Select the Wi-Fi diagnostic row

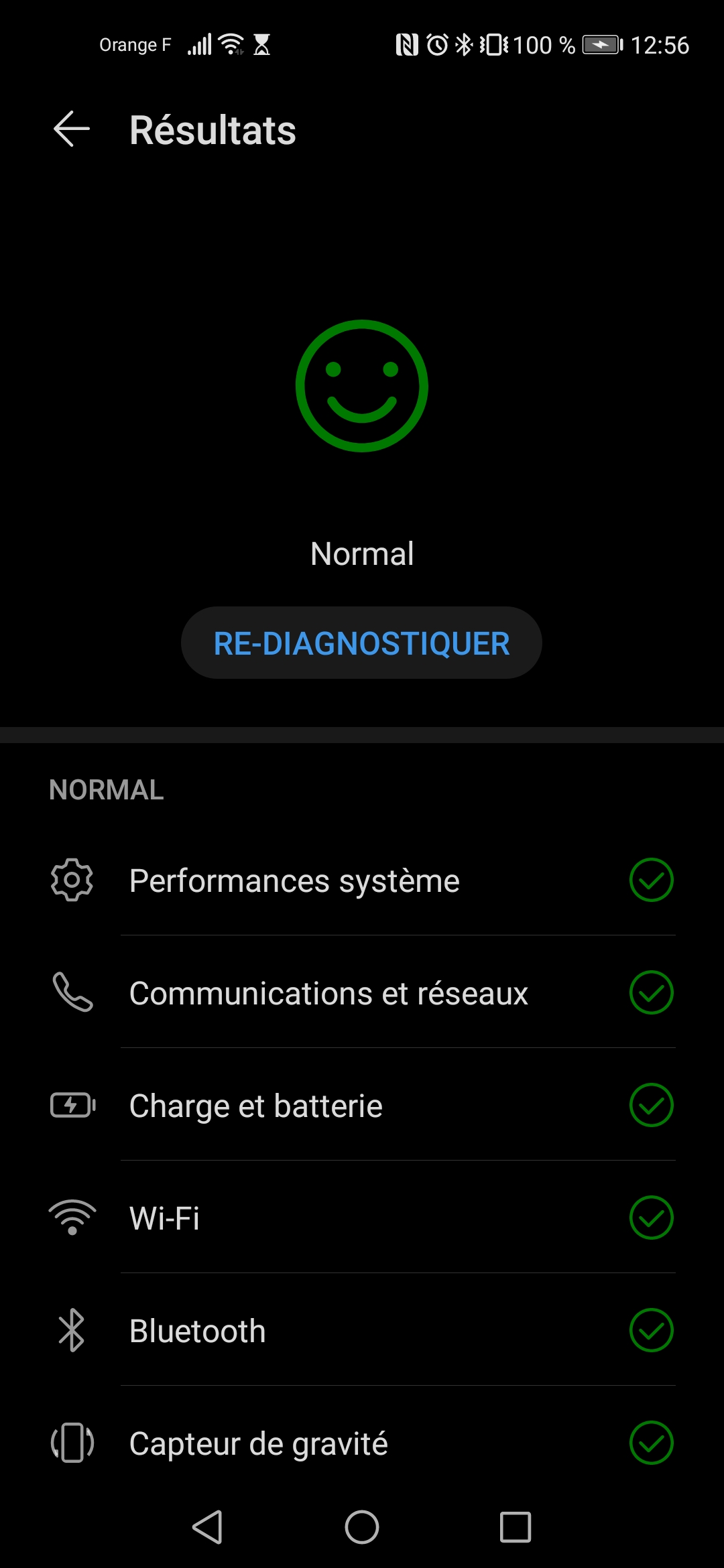tap(362, 1218)
